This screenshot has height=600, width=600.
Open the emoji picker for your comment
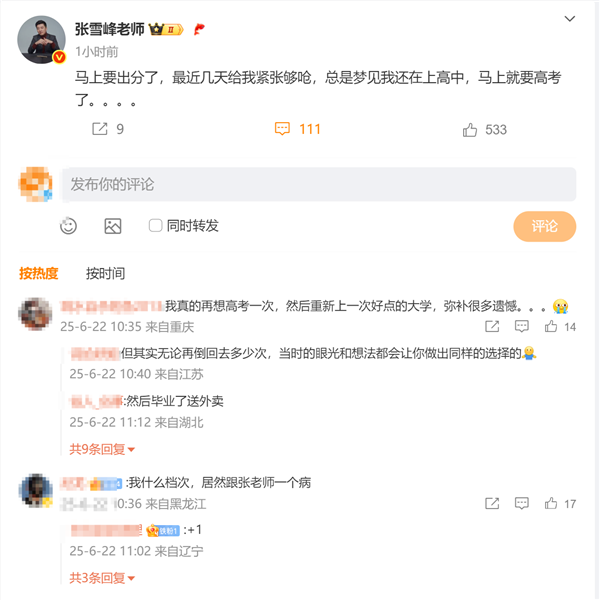69,226
